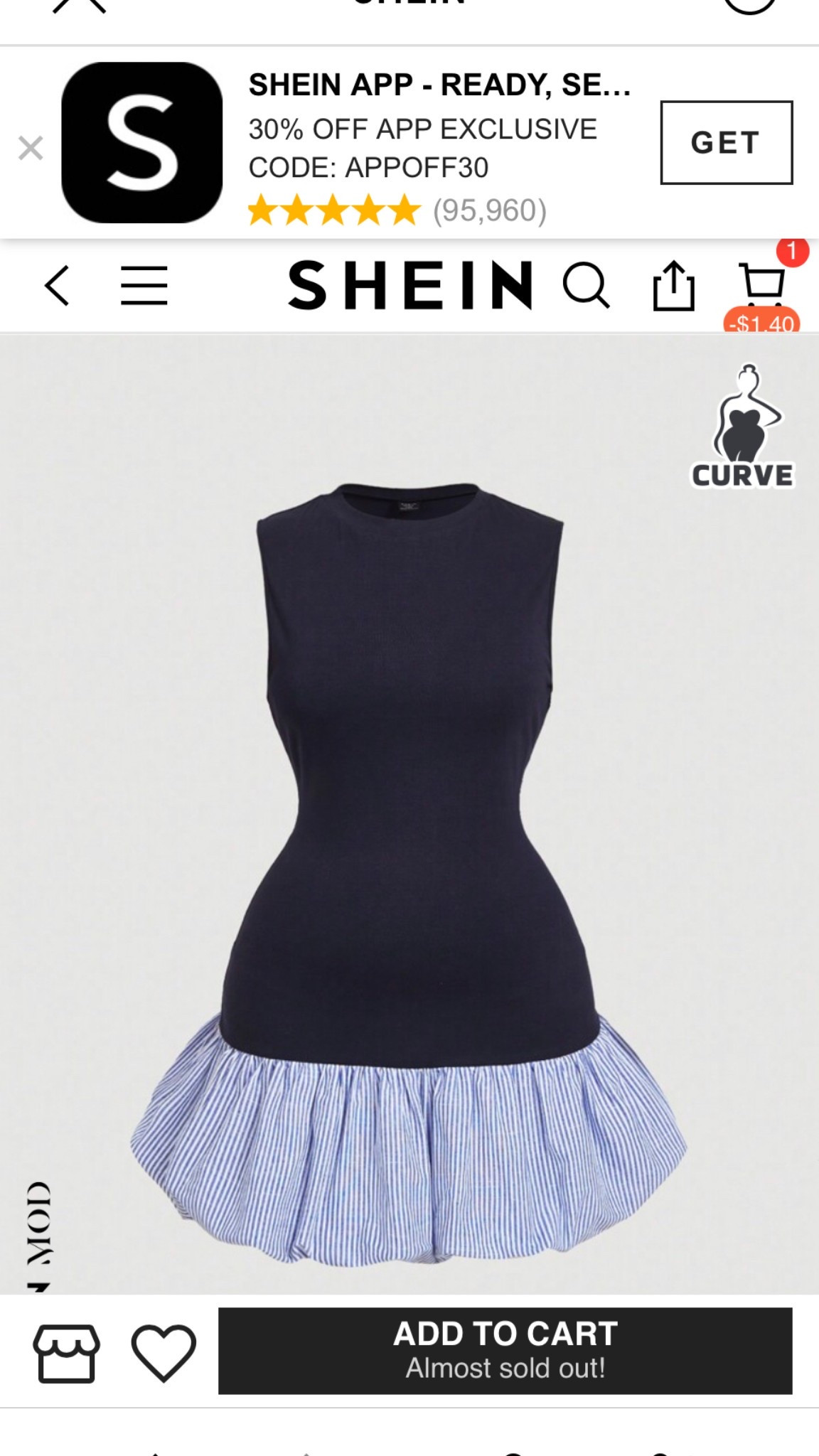Viewport: 819px width, 1456px height.
Task: Open the search icon
Action: click(x=584, y=285)
